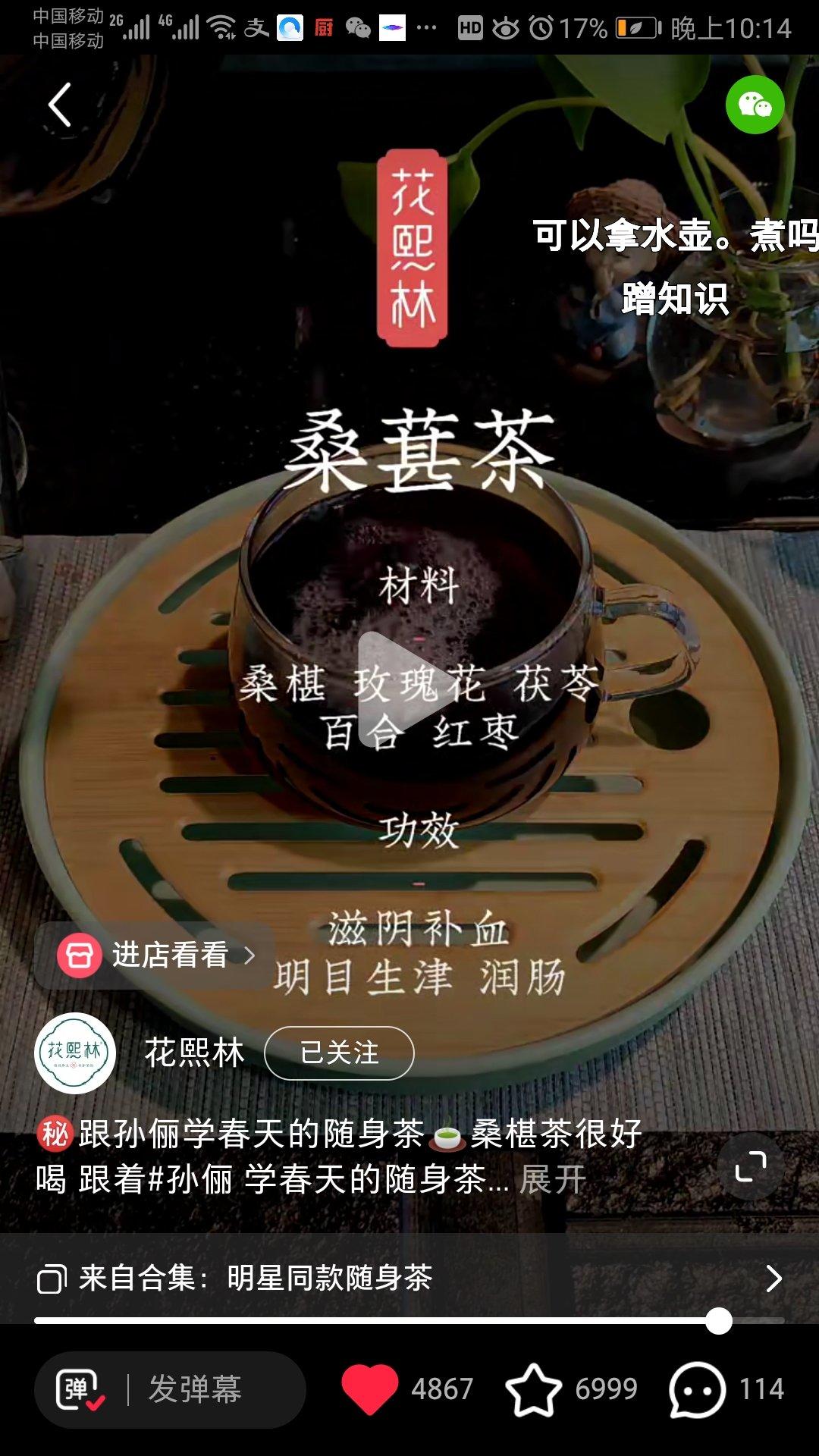Open the 进店看看 shop link
This screenshot has height=1456, width=819.
(x=155, y=955)
